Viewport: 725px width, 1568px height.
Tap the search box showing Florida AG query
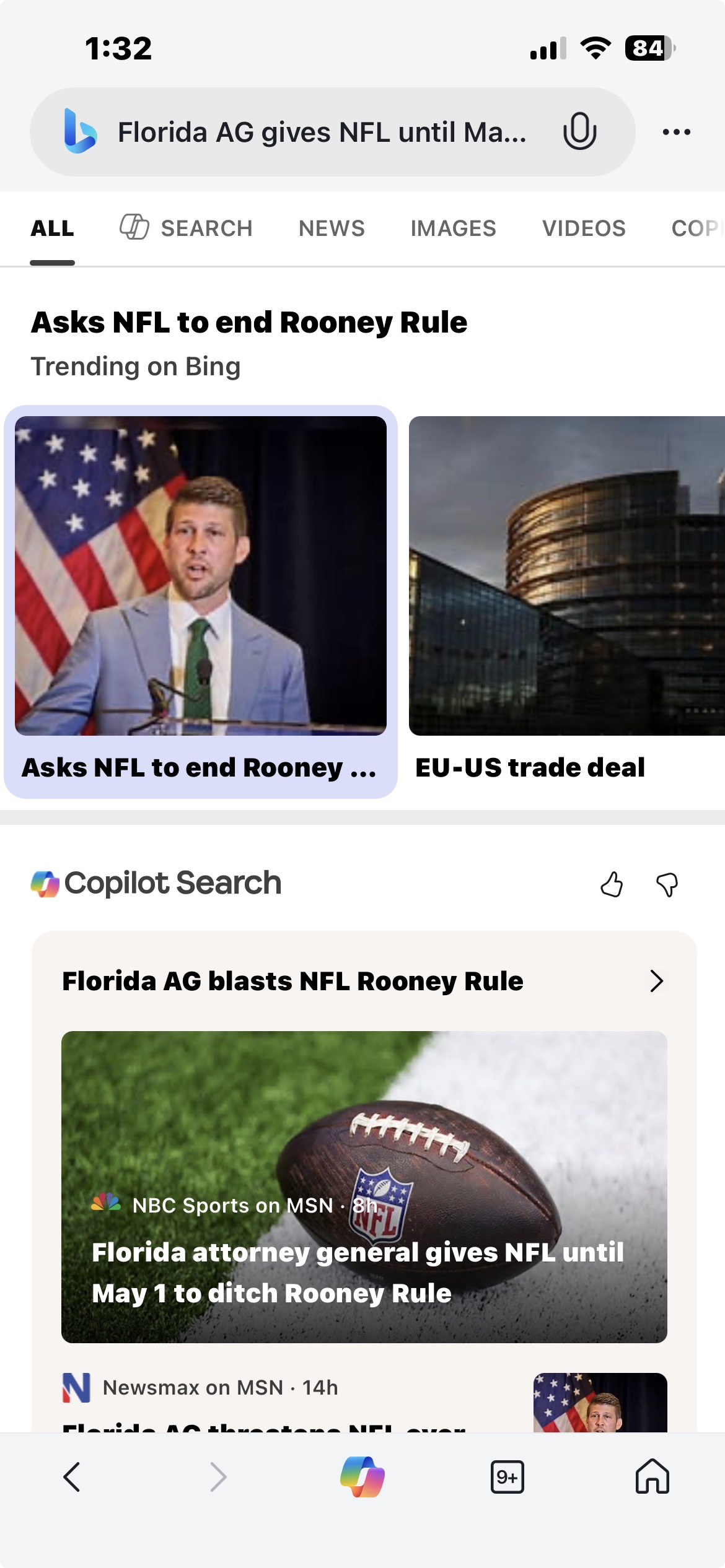[x=322, y=133]
